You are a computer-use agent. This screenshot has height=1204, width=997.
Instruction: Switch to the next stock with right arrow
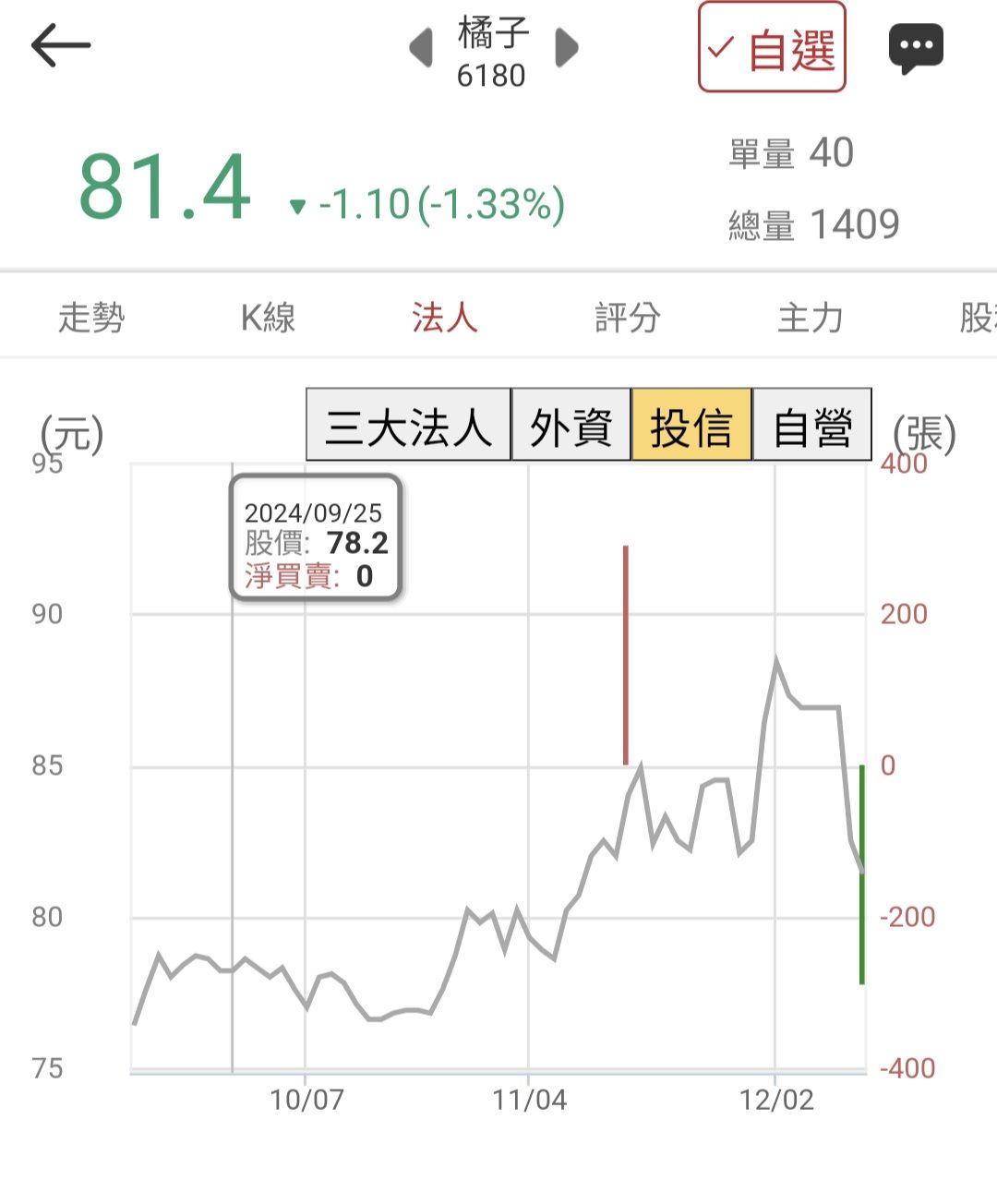(567, 48)
